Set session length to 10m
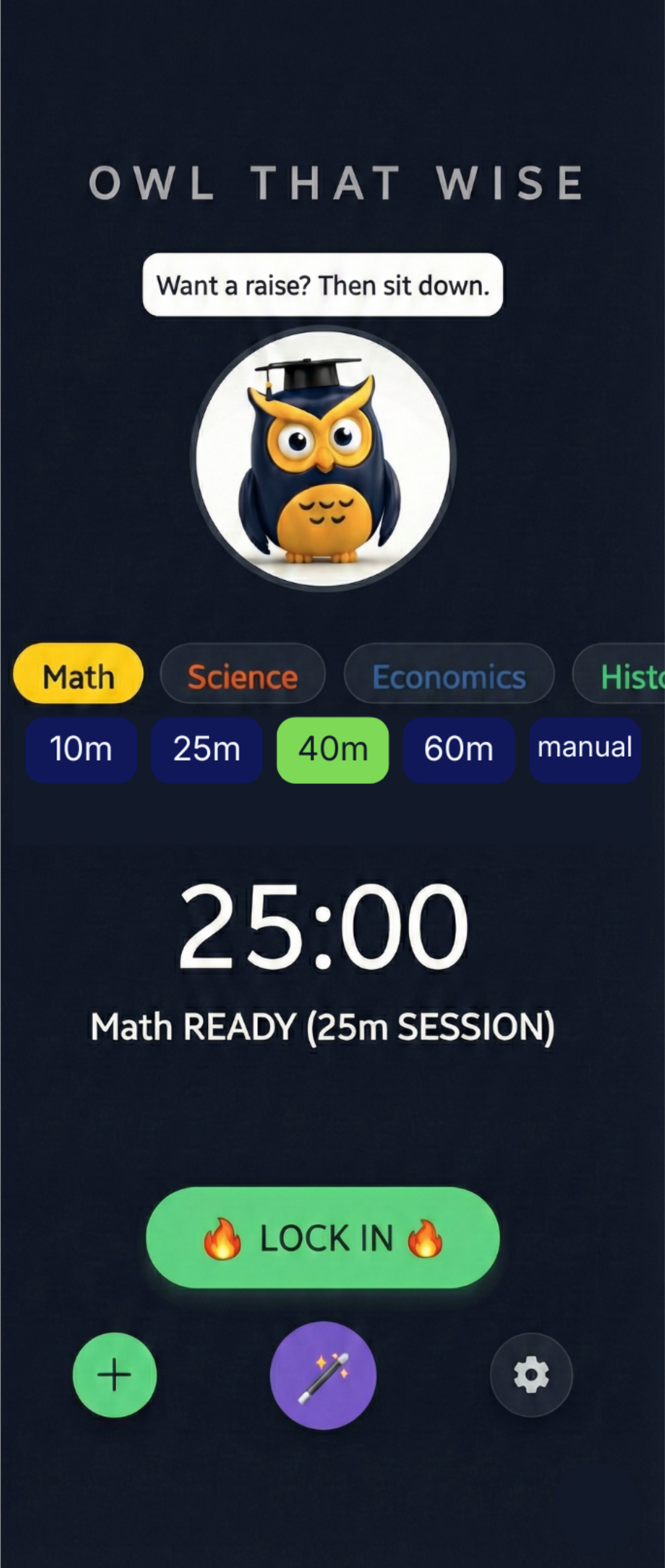The width and height of the screenshot is (665, 1568). click(81, 749)
